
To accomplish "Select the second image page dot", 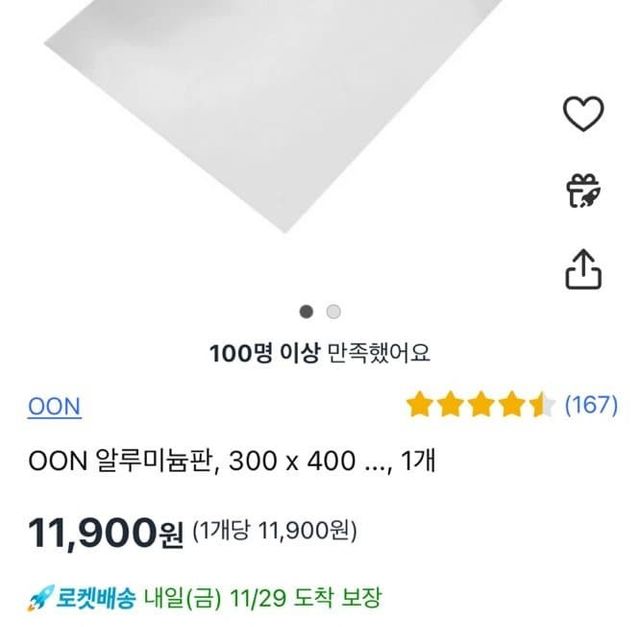I will [x=334, y=312].
